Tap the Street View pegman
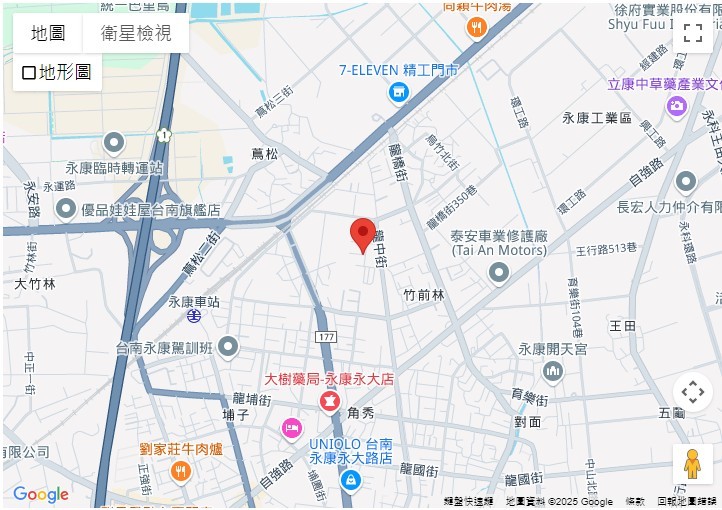 point(692,464)
